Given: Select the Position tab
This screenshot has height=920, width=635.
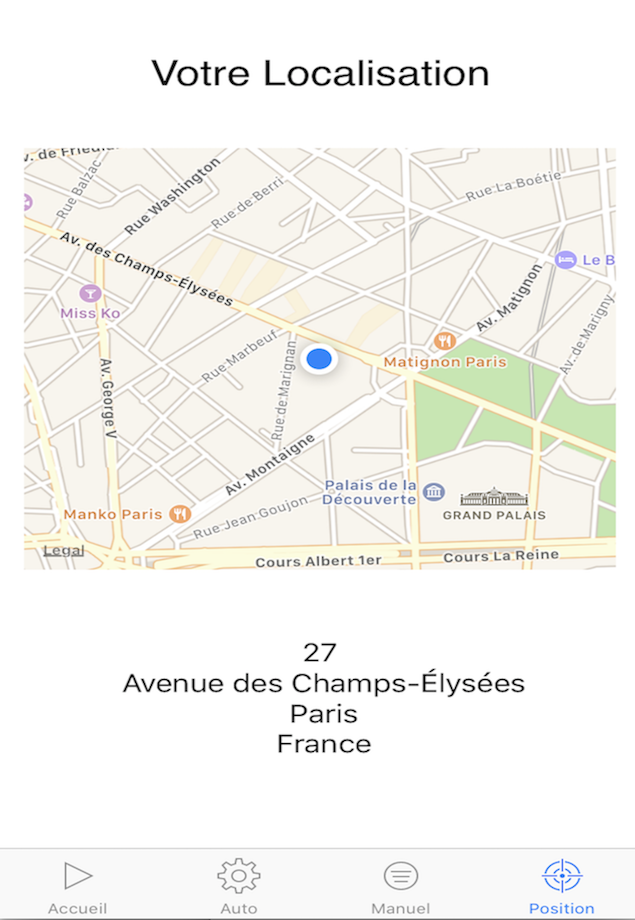Looking at the screenshot, I should point(561,886).
